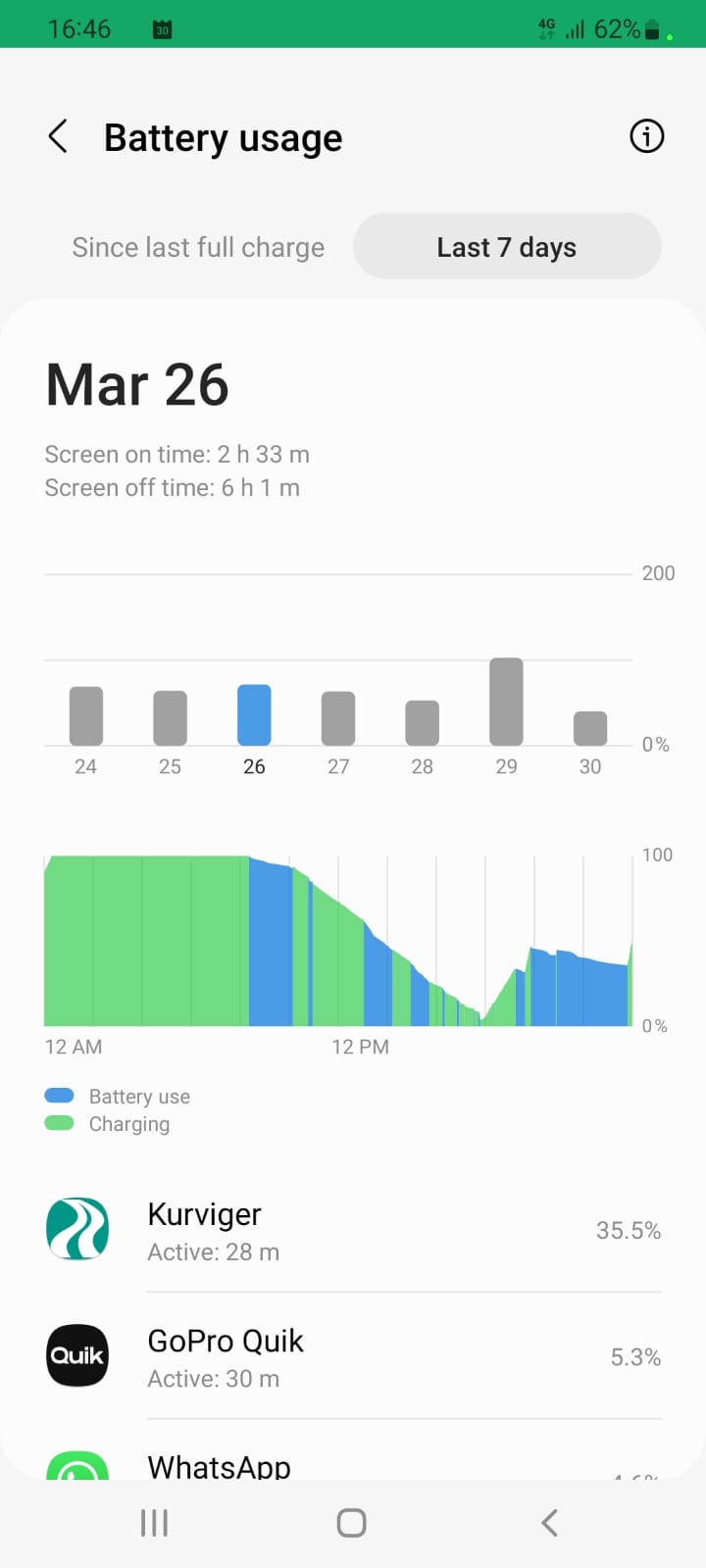Go back from Battery usage
This screenshot has height=1568, width=706.
[x=58, y=136]
